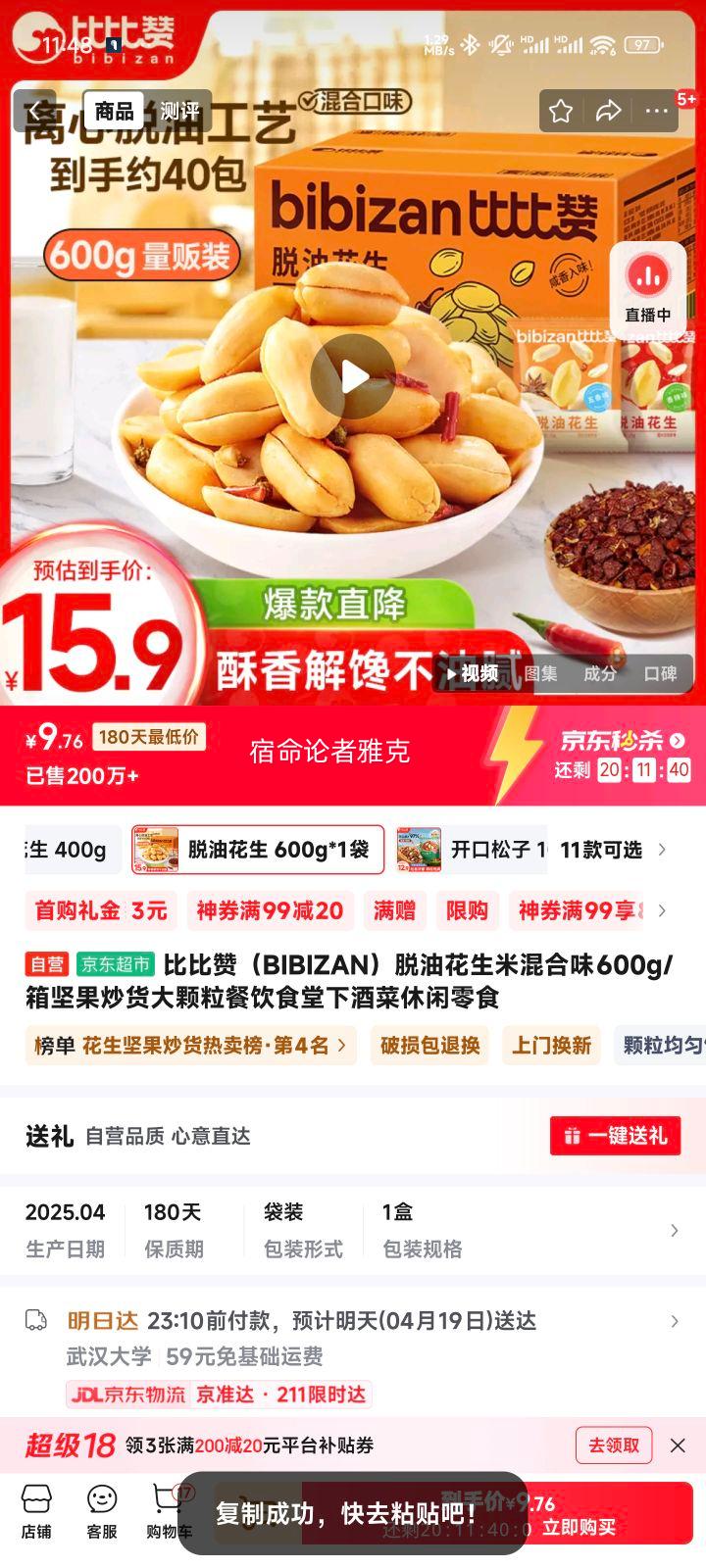
Task: Open the share icon
Action: tap(608, 112)
